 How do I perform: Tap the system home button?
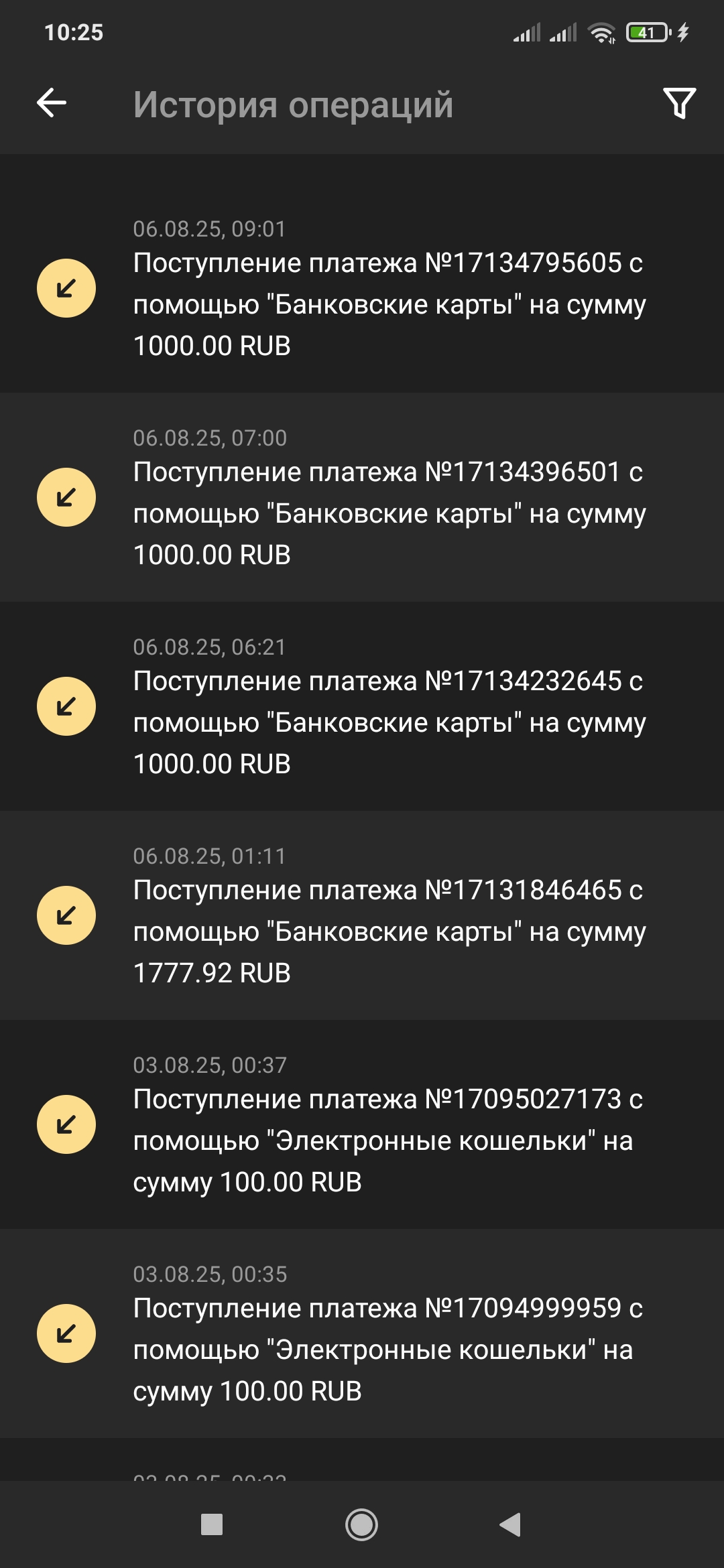click(x=361, y=1524)
